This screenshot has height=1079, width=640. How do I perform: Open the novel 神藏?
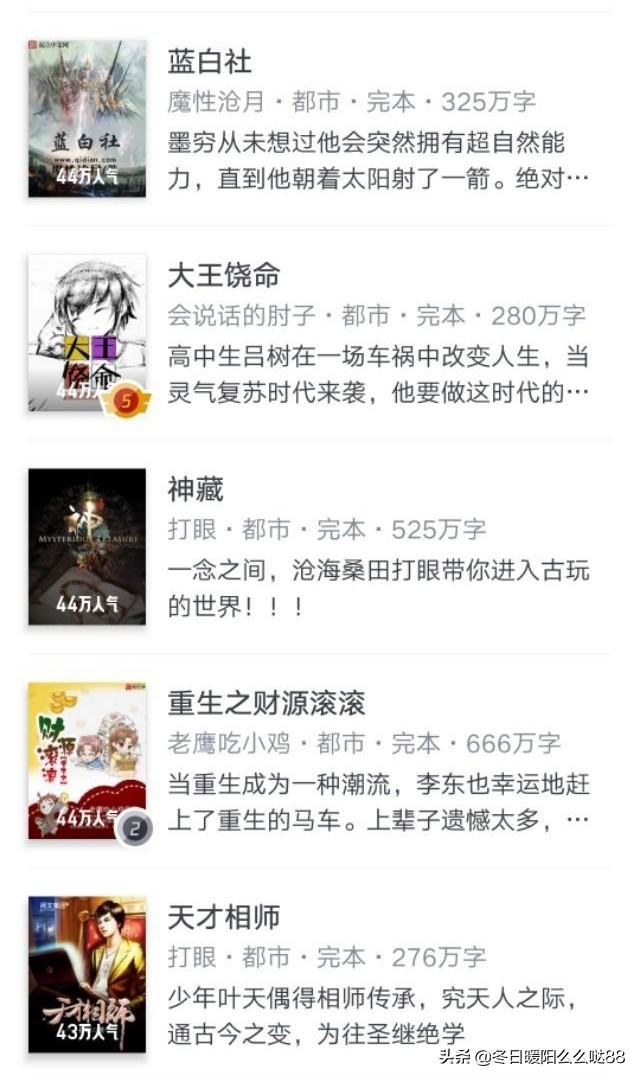[x=320, y=546]
